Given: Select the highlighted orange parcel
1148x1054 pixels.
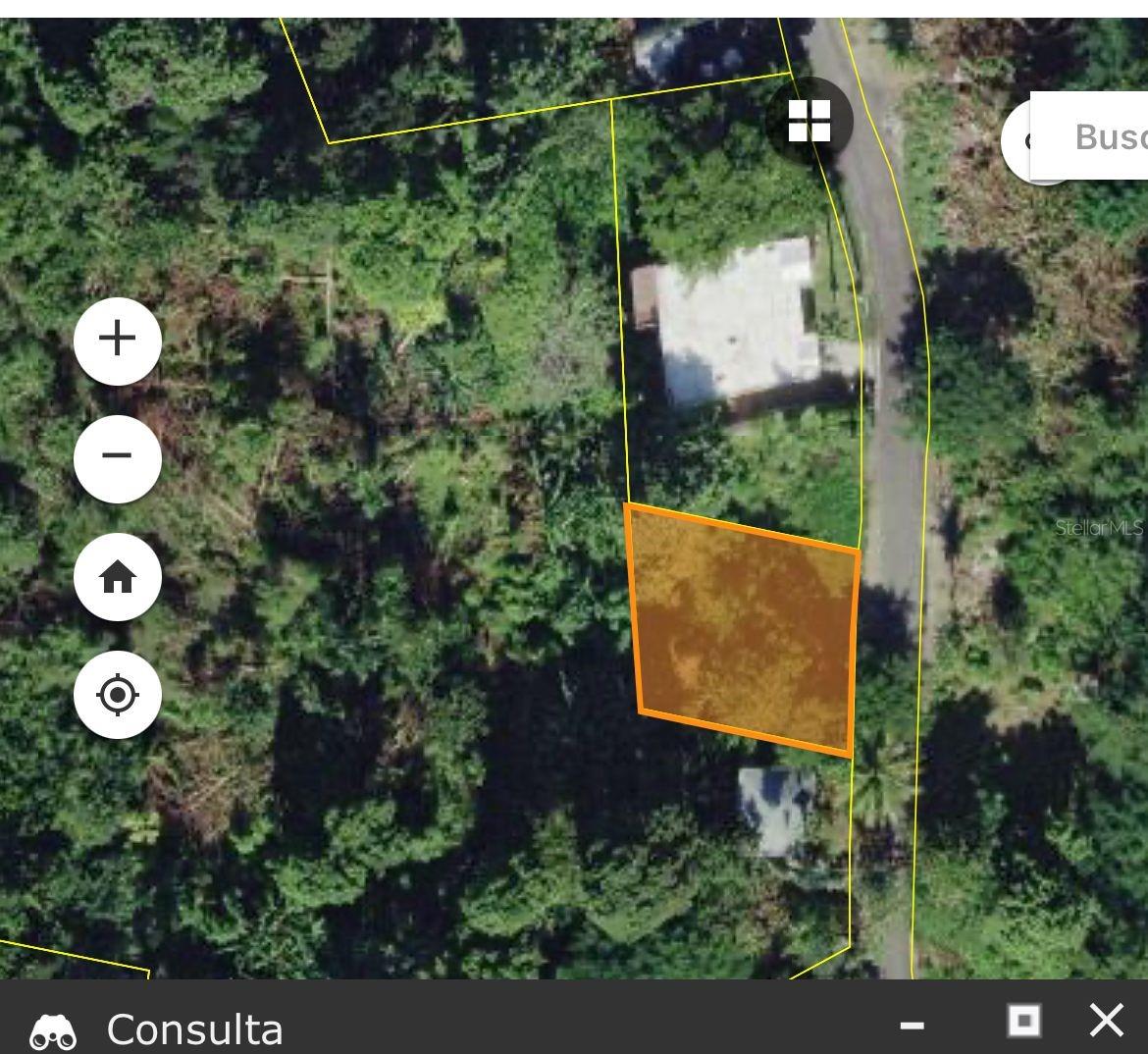Looking at the screenshot, I should [x=744, y=630].
